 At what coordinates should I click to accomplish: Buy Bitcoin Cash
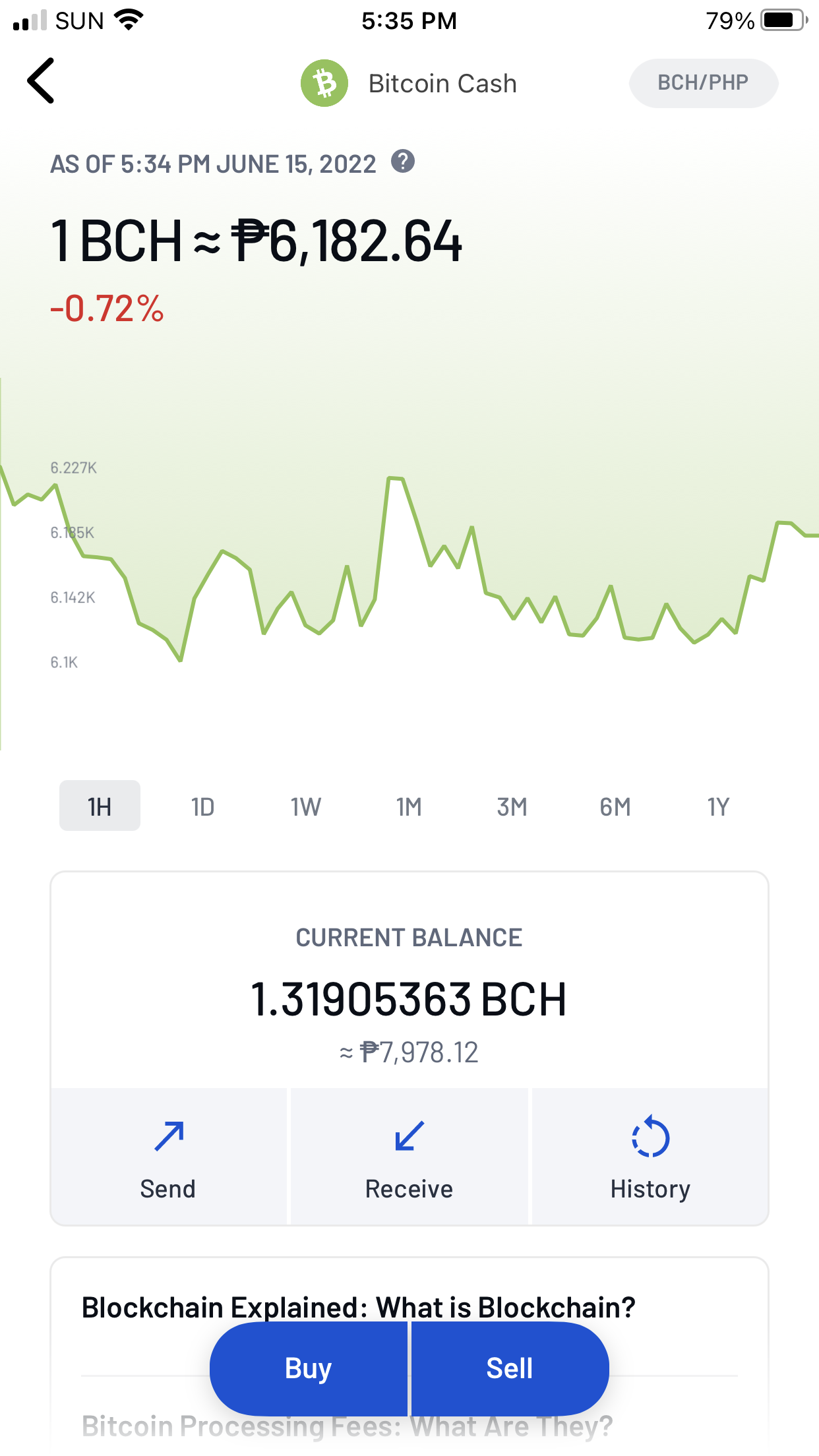(x=309, y=1368)
